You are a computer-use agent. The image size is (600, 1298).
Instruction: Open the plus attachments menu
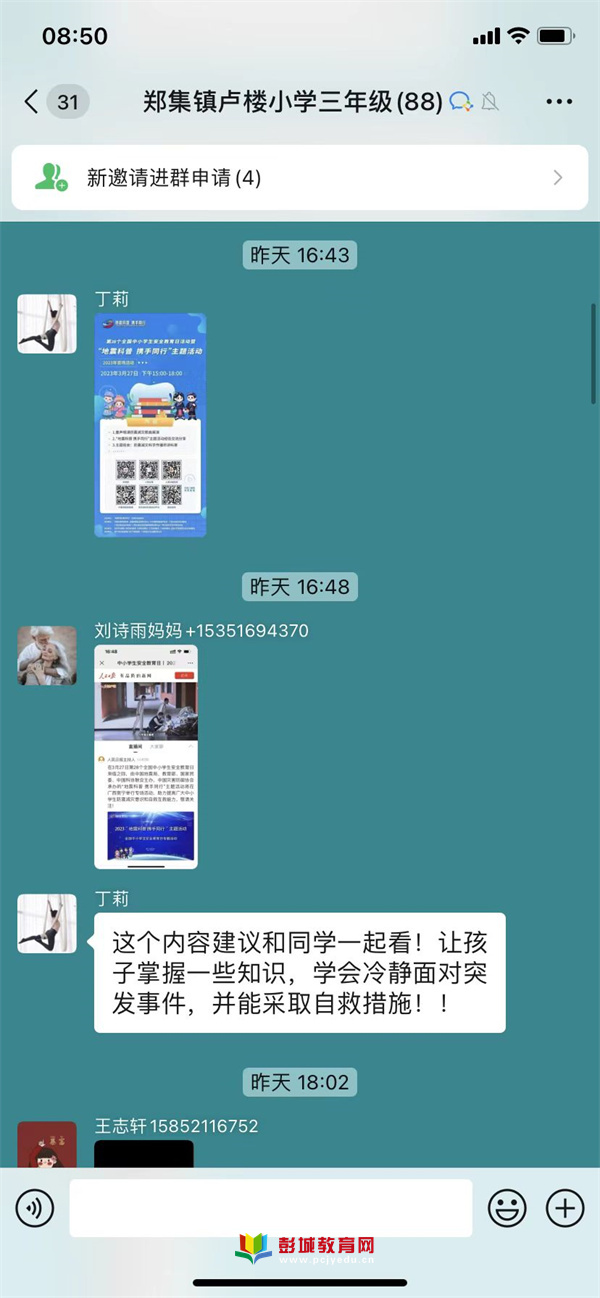pos(565,1209)
